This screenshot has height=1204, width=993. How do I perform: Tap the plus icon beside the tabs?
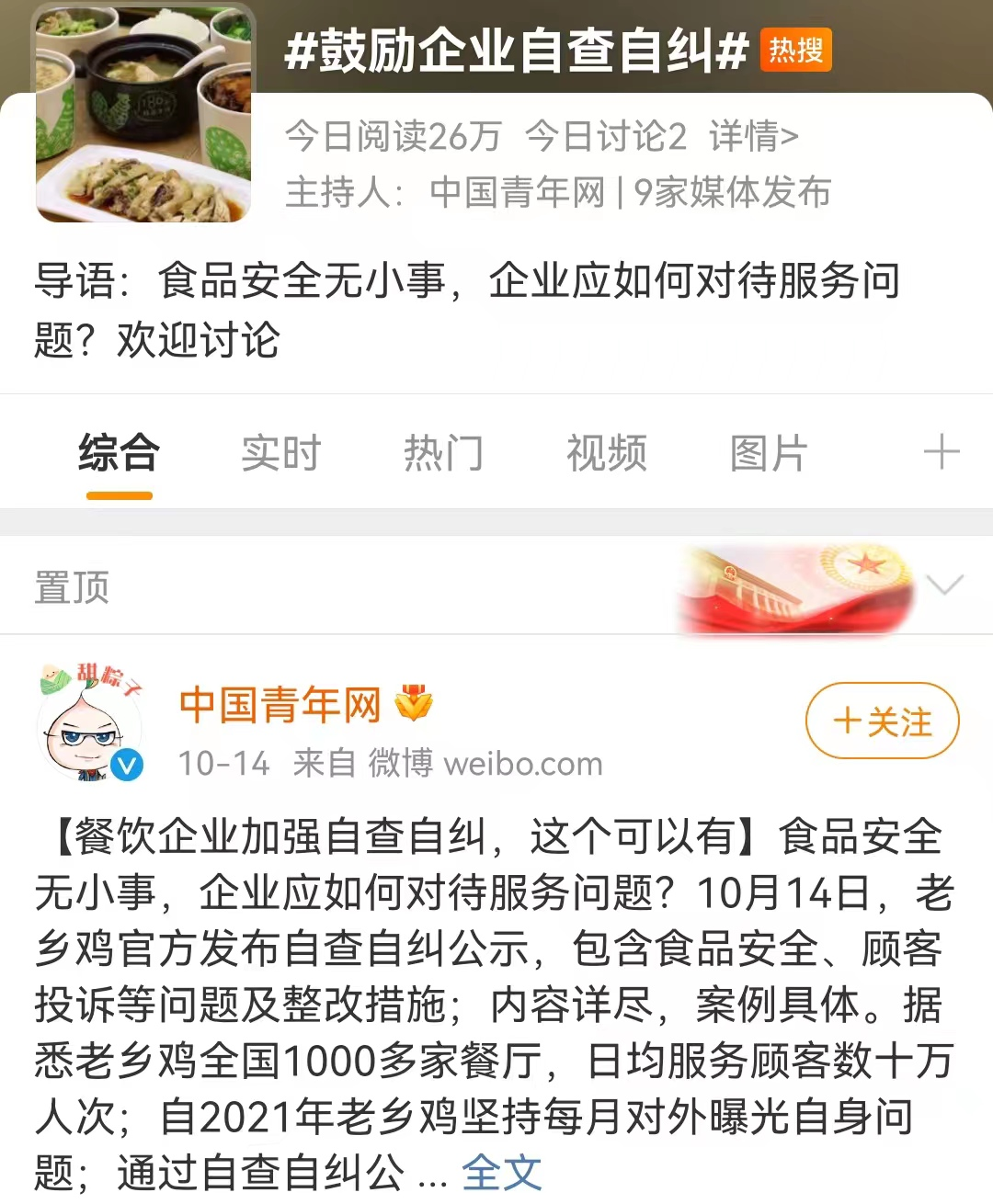pos(942,453)
